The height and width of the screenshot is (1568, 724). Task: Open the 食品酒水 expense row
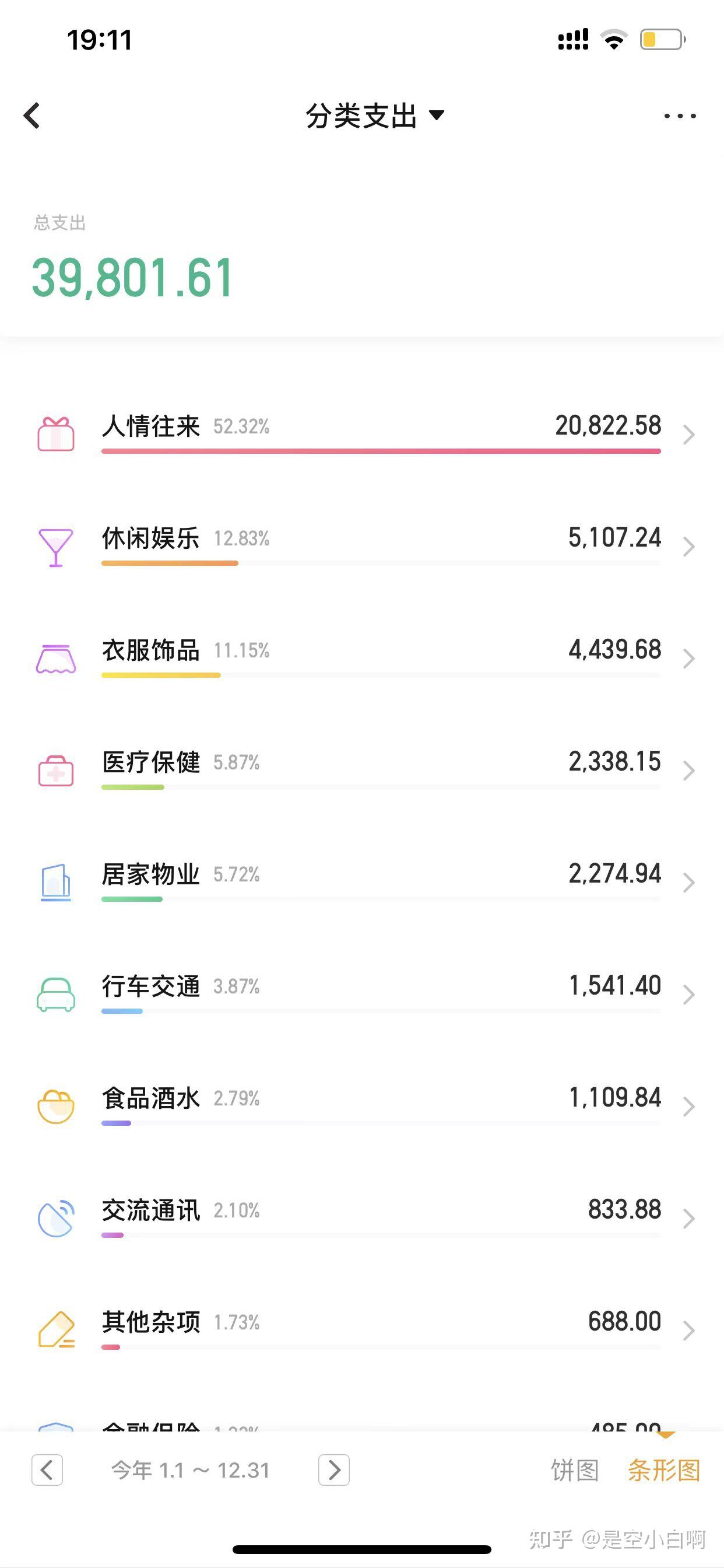365,1105
